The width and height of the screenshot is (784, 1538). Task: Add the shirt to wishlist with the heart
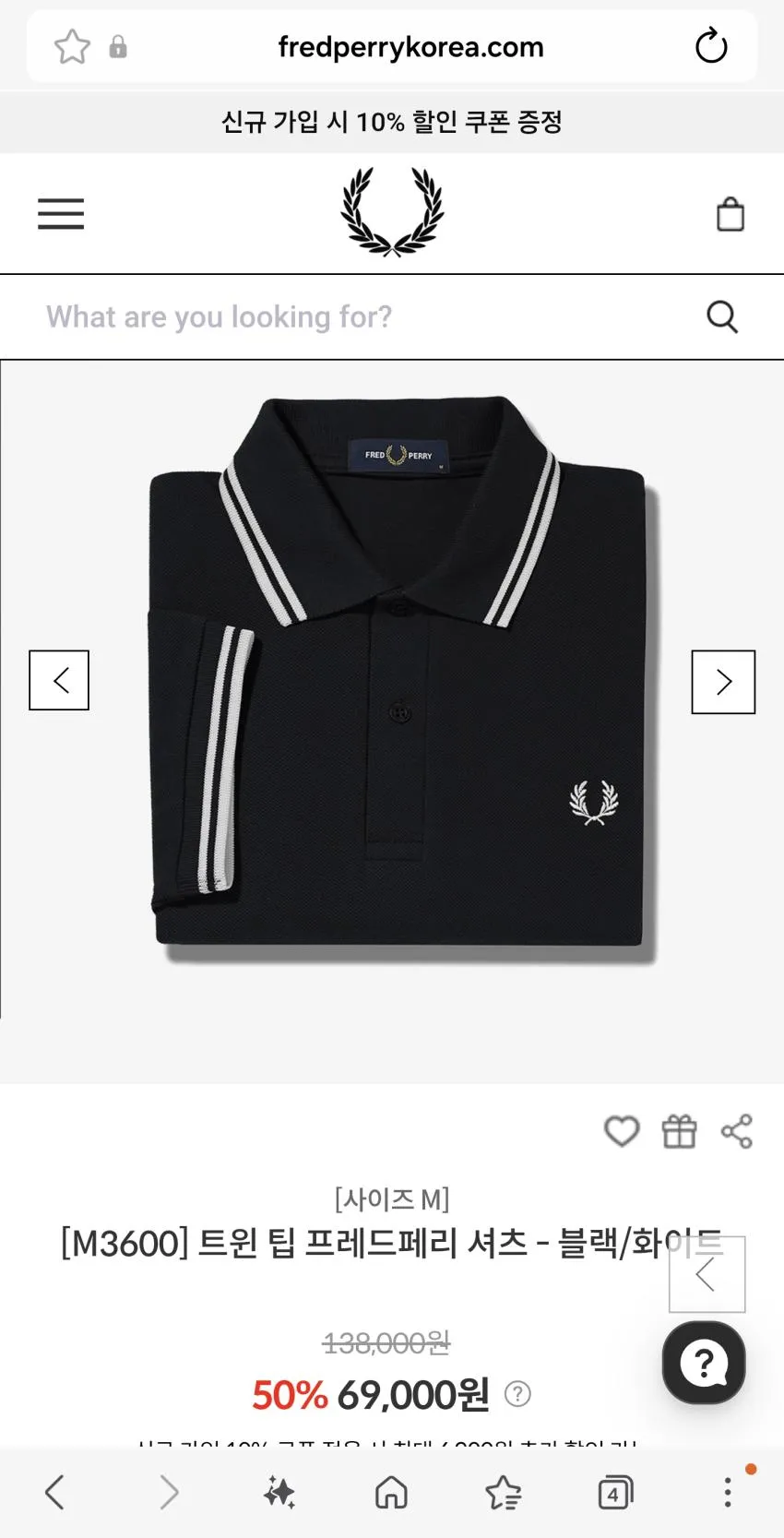click(x=622, y=1131)
